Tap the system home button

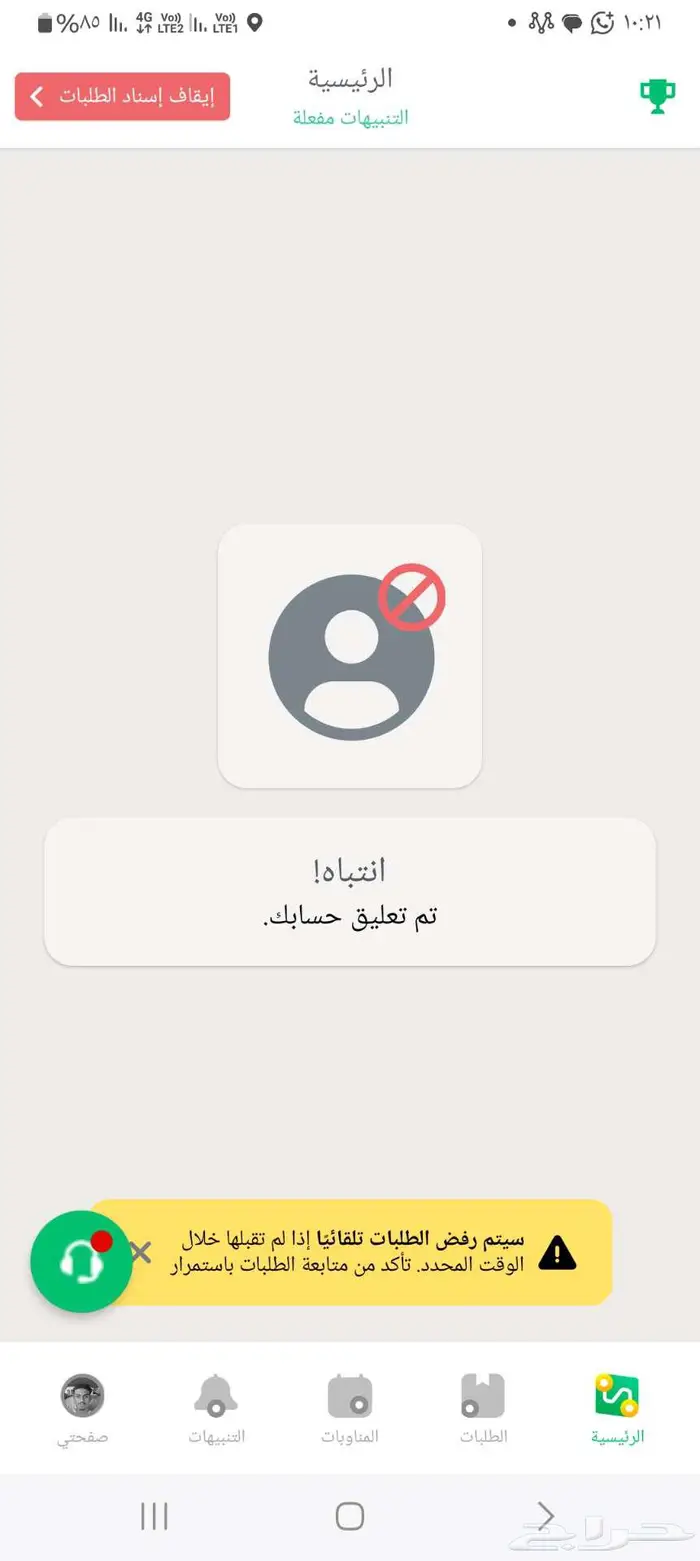tap(349, 1516)
